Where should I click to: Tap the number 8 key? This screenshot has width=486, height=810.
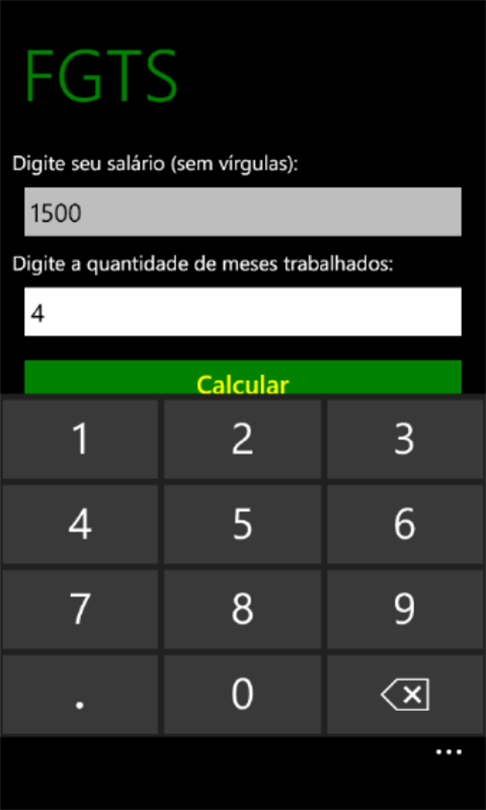pyautogui.click(x=243, y=609)
